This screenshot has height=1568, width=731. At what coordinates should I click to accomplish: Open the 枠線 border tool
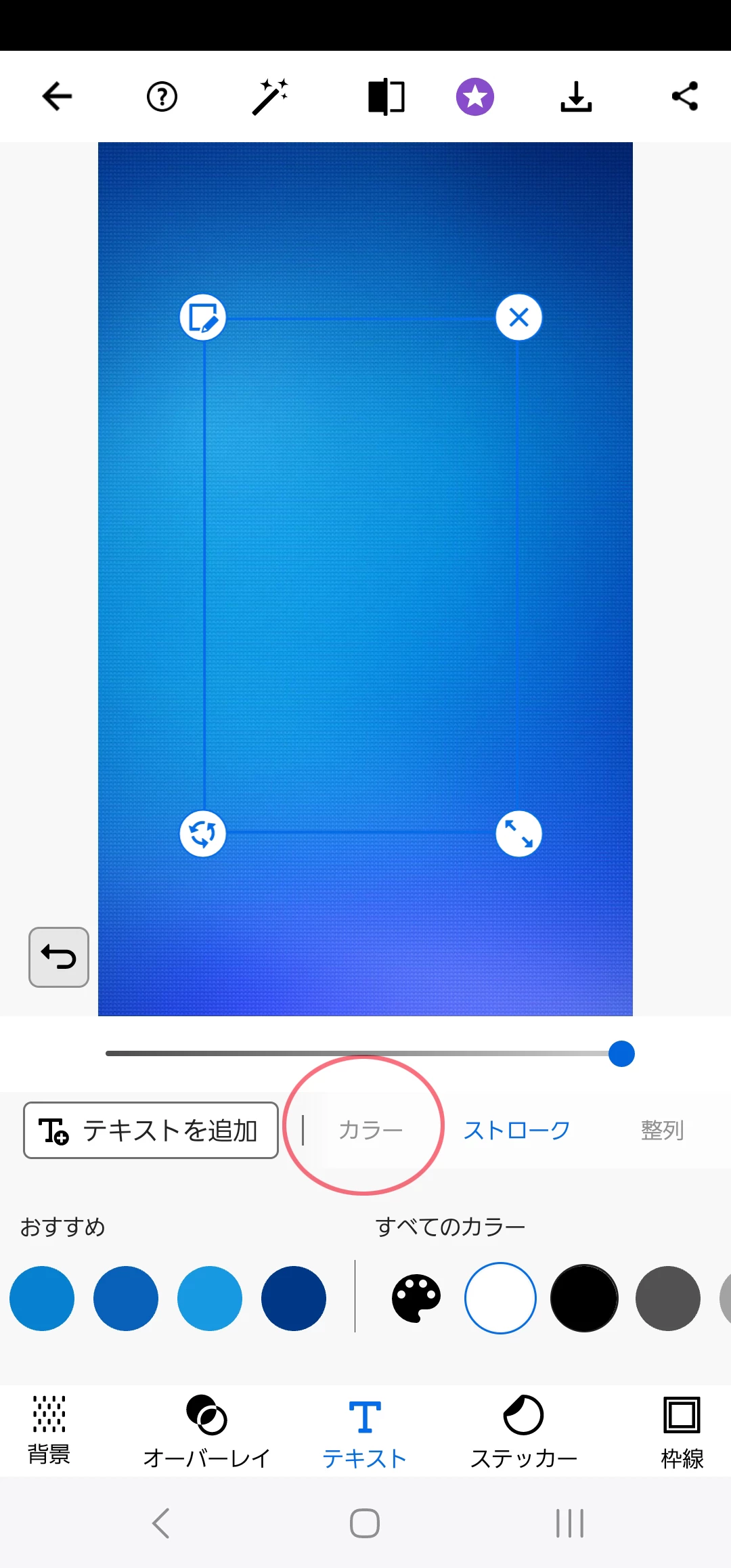[x=682, y=1431]
